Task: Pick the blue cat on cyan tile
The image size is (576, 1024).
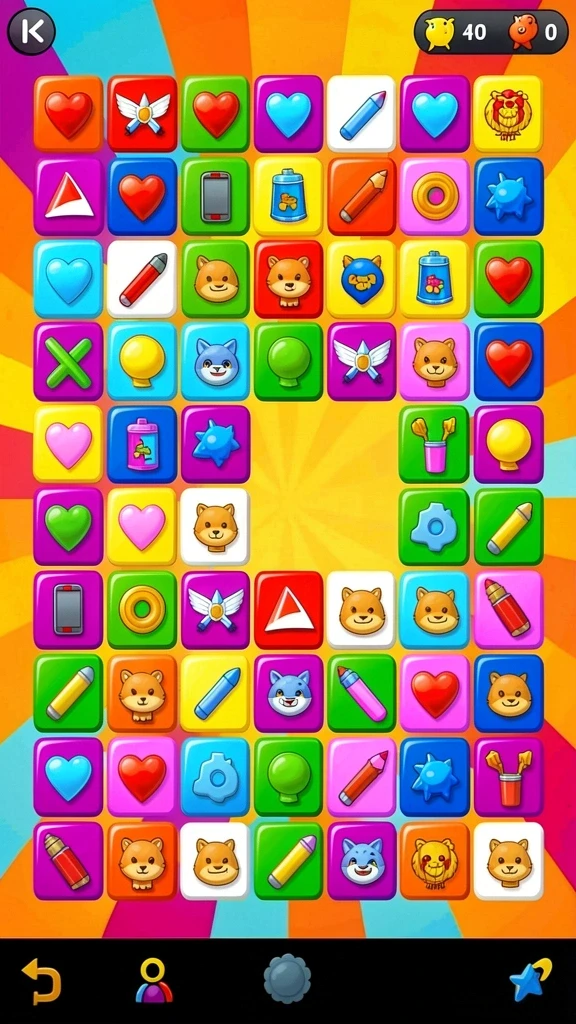Action: click(216, 361)
